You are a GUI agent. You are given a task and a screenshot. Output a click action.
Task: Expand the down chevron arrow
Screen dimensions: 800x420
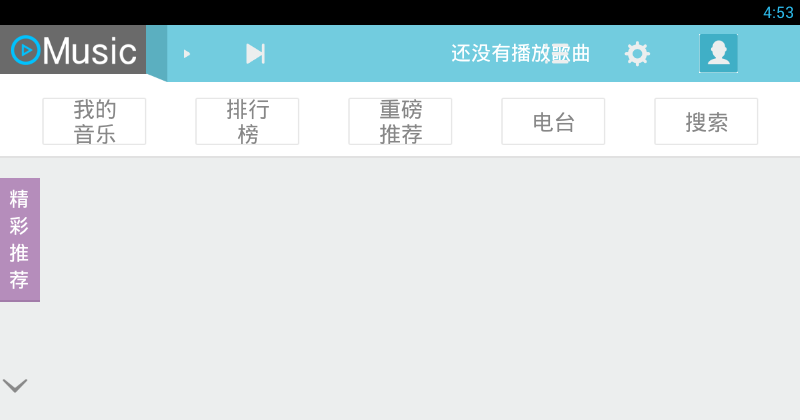(15, 385)
